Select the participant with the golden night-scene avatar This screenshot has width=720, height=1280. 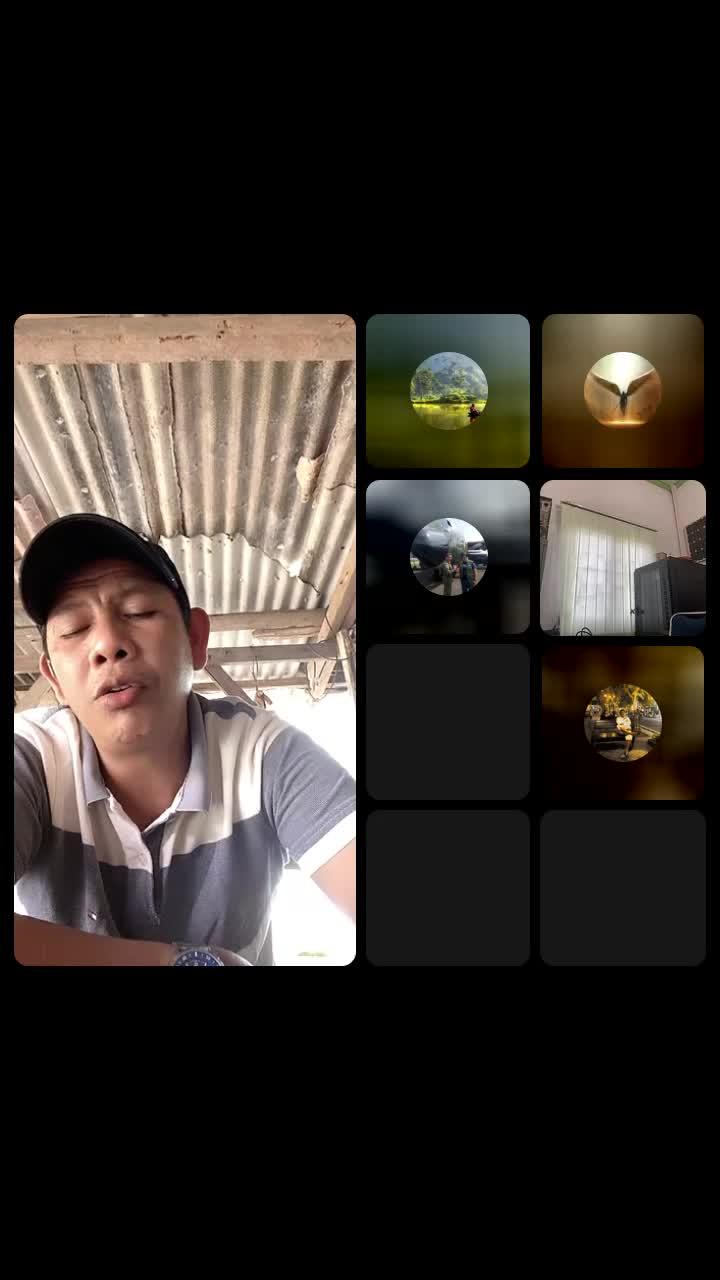[x=623, y=722]
